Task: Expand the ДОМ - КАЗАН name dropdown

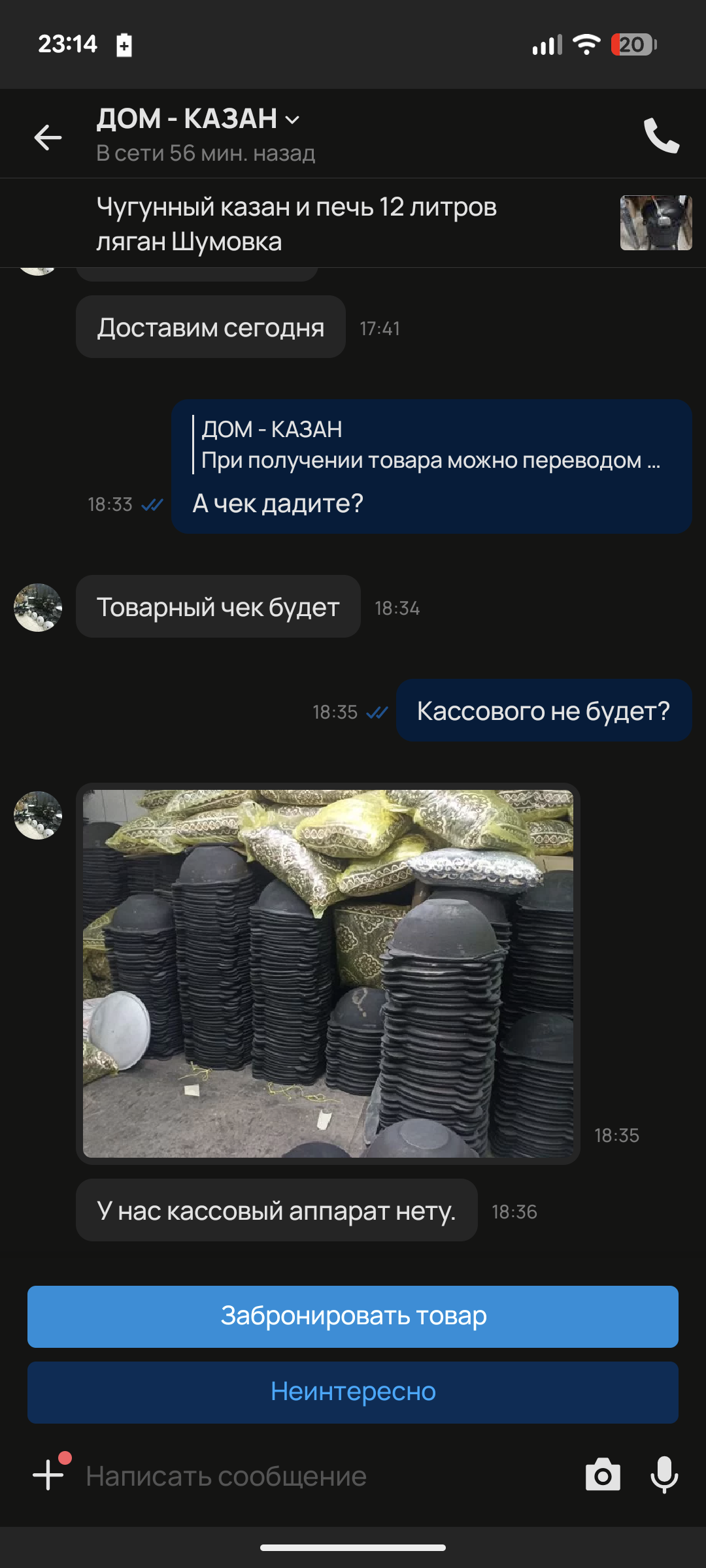Action: coord(292,120)
